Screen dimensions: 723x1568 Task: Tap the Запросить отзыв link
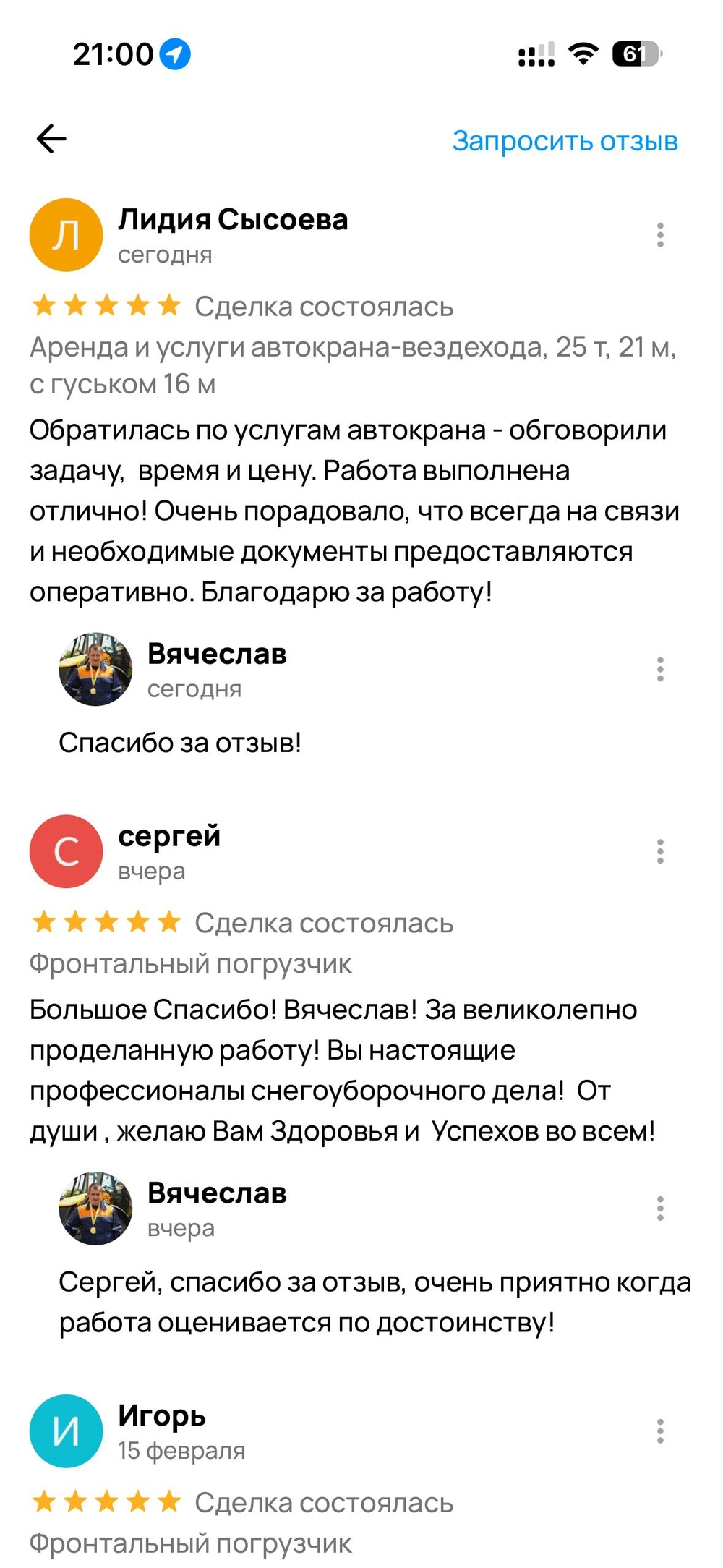565,141
